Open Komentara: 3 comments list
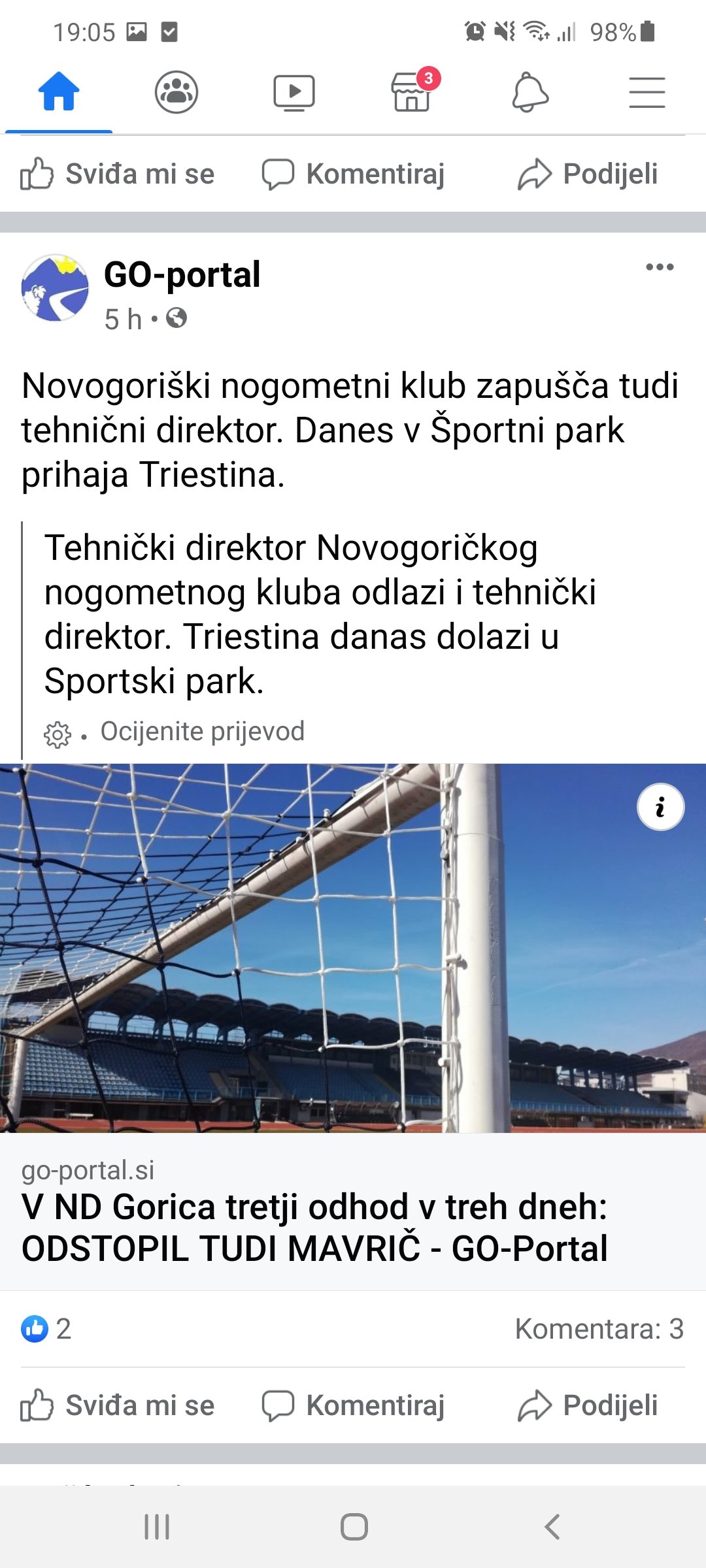Screen dimensions: 706x1568 (599, 1329)
